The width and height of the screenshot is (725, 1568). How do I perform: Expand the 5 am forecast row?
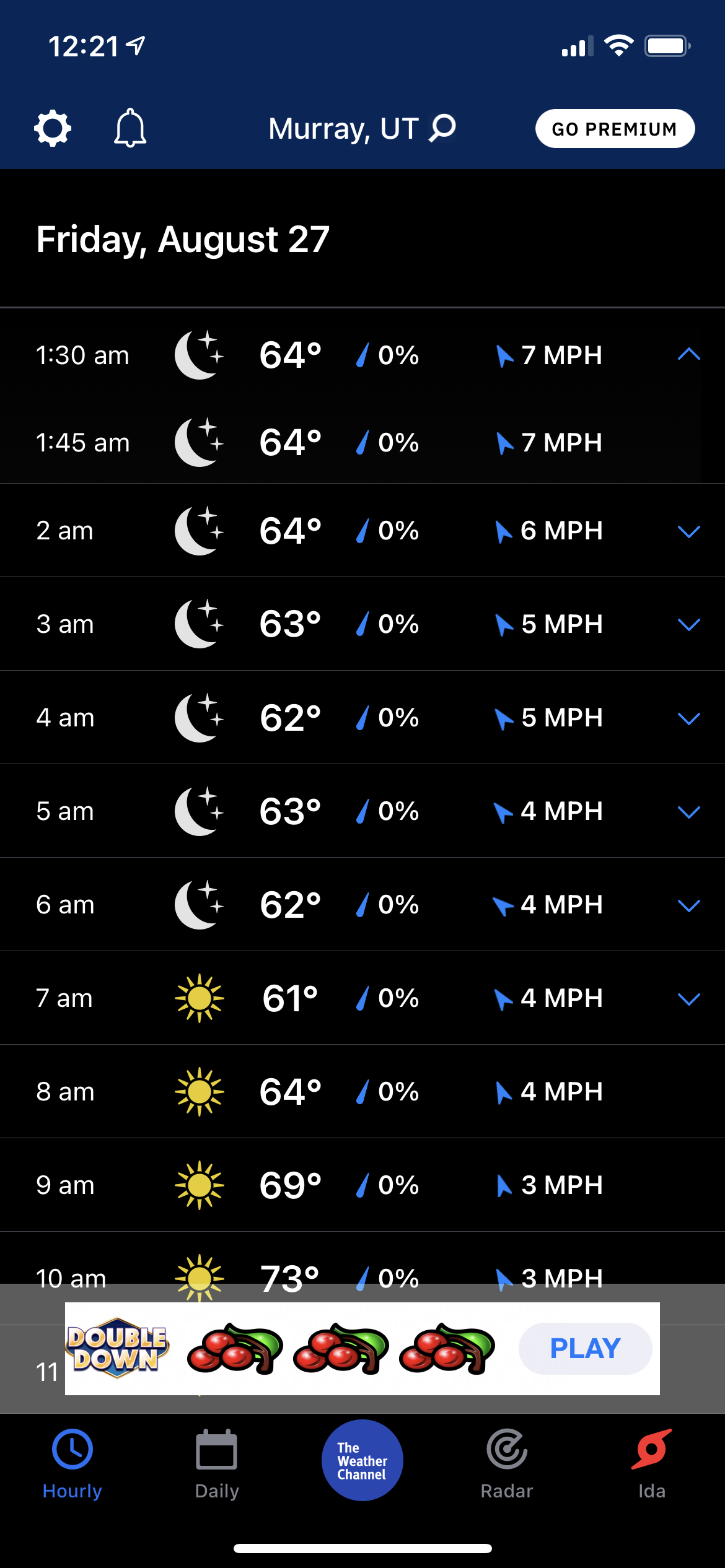688,812
